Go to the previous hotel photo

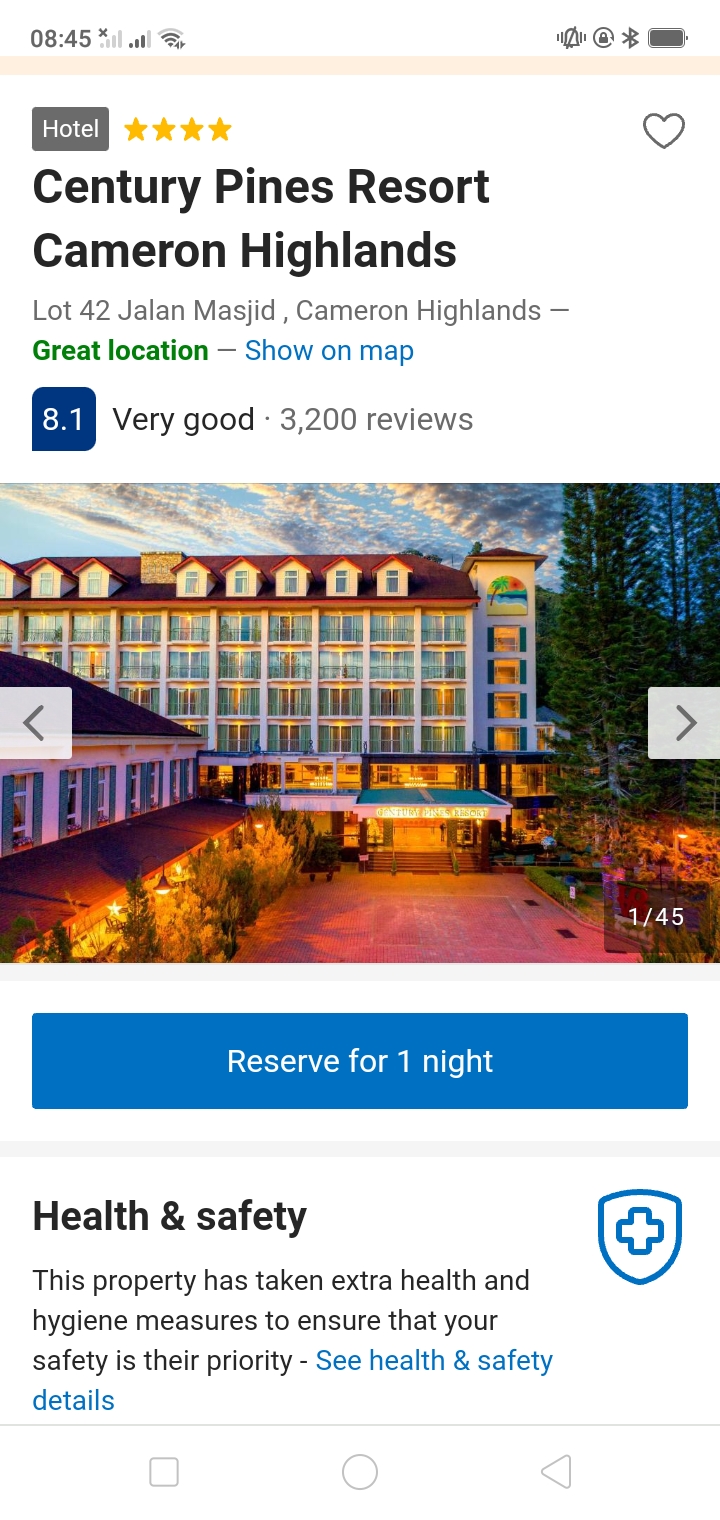click(x=35, y=722)
